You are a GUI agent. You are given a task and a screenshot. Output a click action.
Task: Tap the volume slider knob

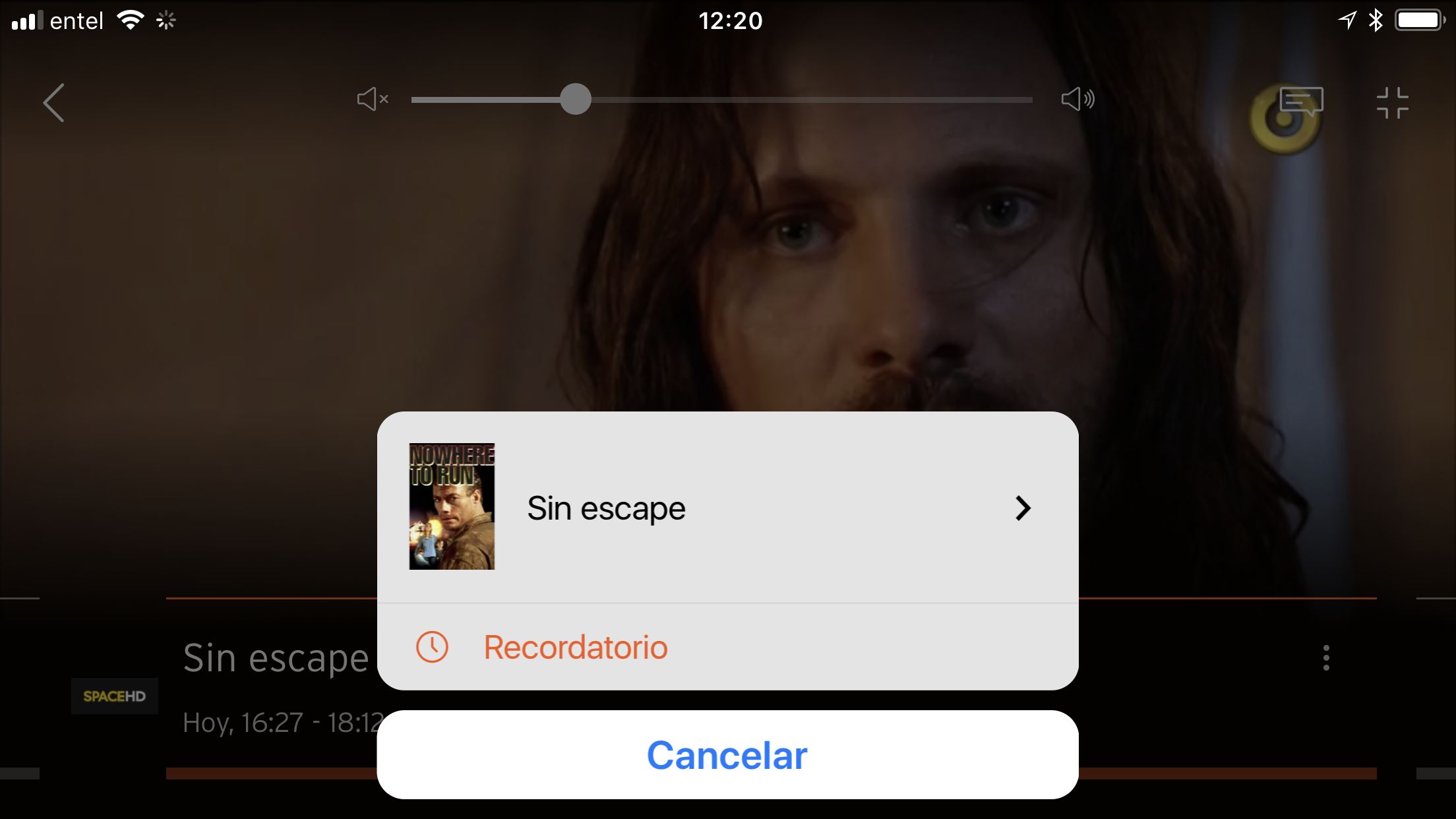pos(576,100)
